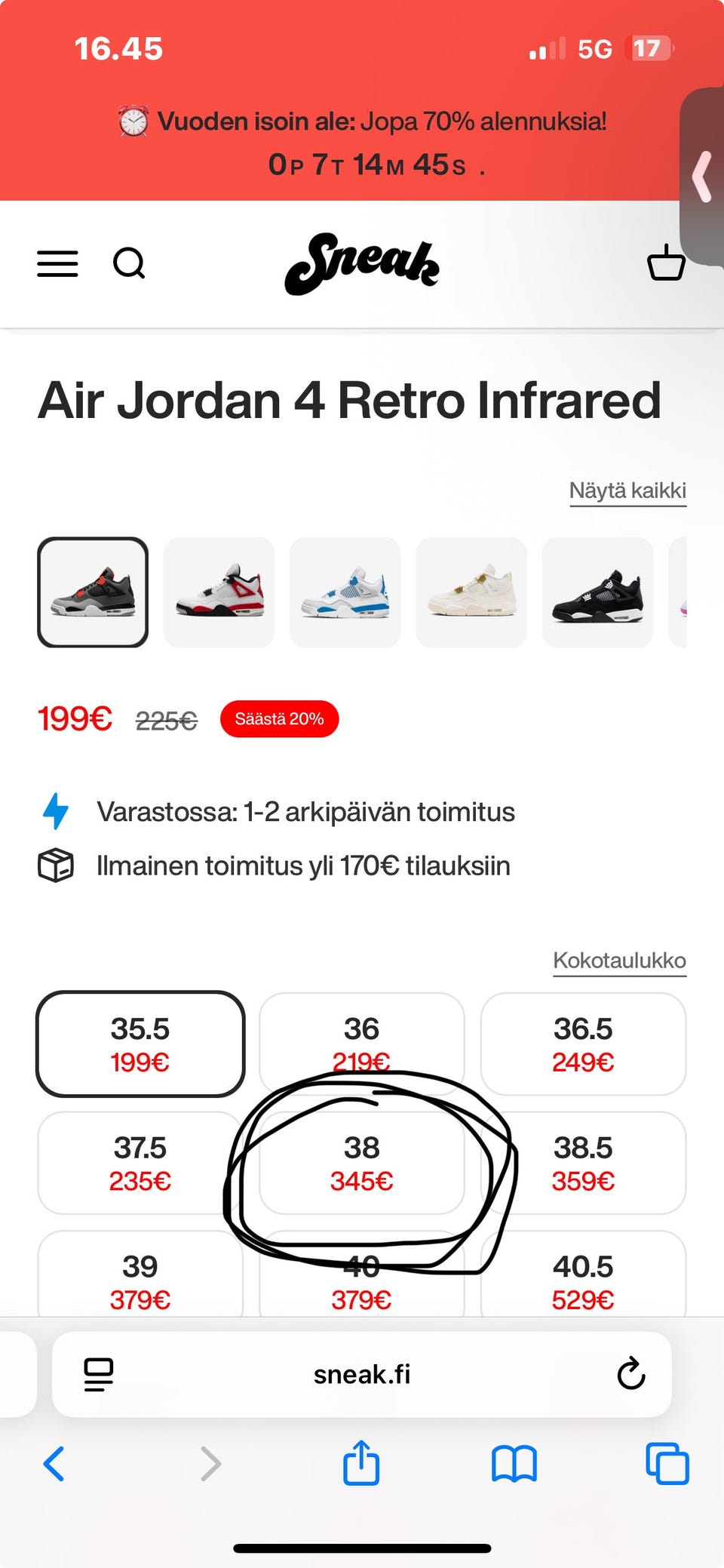Go back to previous page

54,1464
